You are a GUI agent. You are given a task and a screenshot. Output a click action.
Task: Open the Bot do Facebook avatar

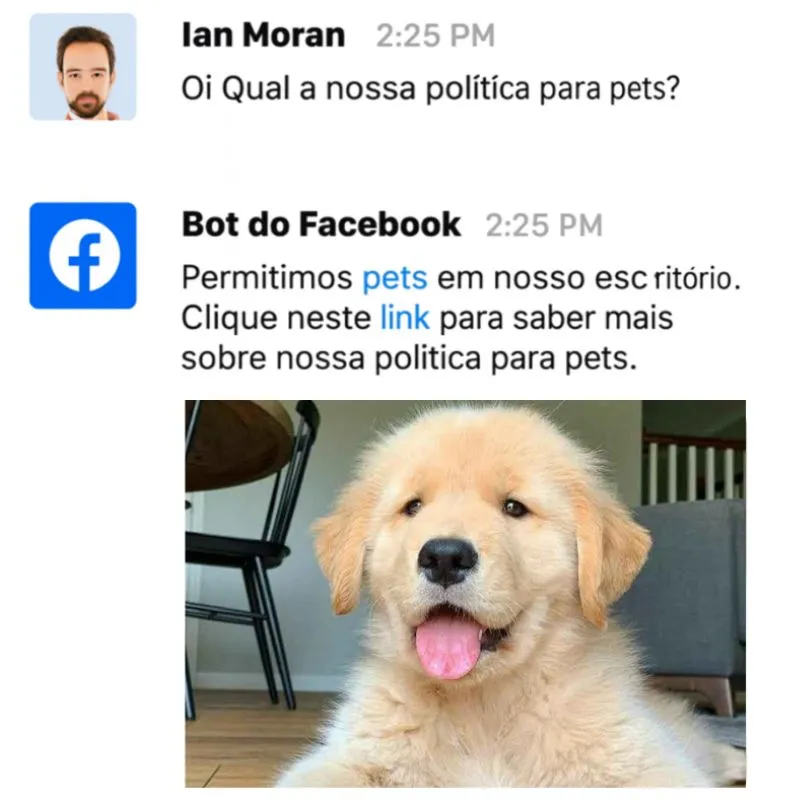click(83, 255)
